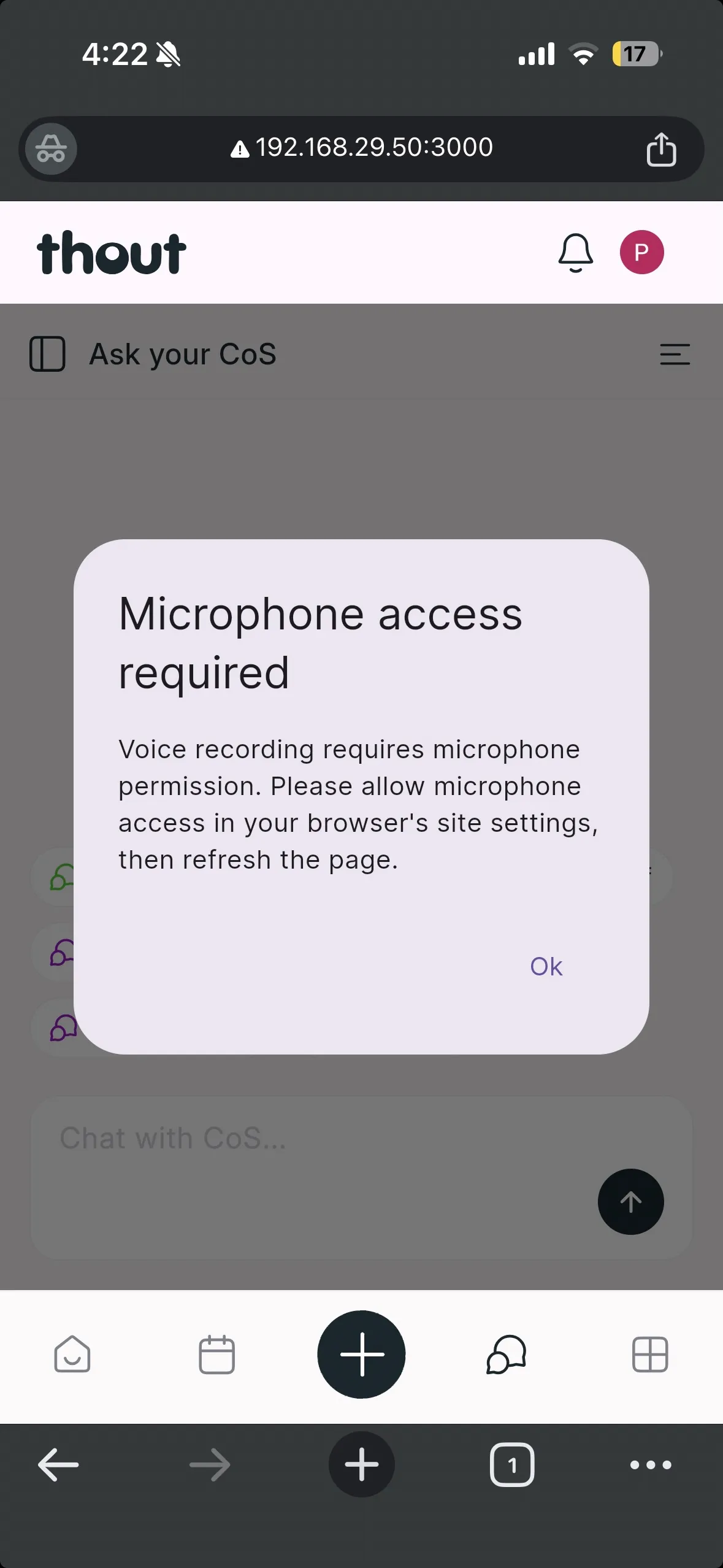Open the browser tabs switcher
Viewport: 723px width, 1568px height.
[x=512, y=1464]
